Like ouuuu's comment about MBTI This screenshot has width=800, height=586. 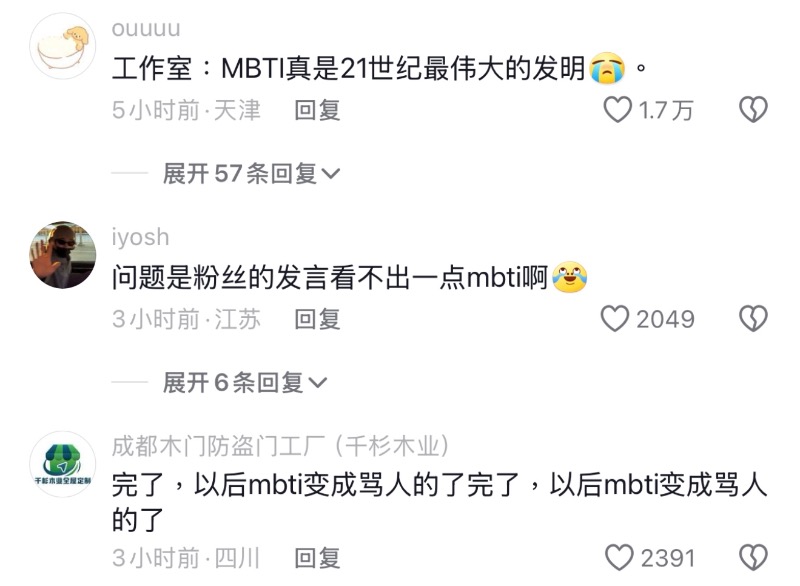[x=618, y=110]
